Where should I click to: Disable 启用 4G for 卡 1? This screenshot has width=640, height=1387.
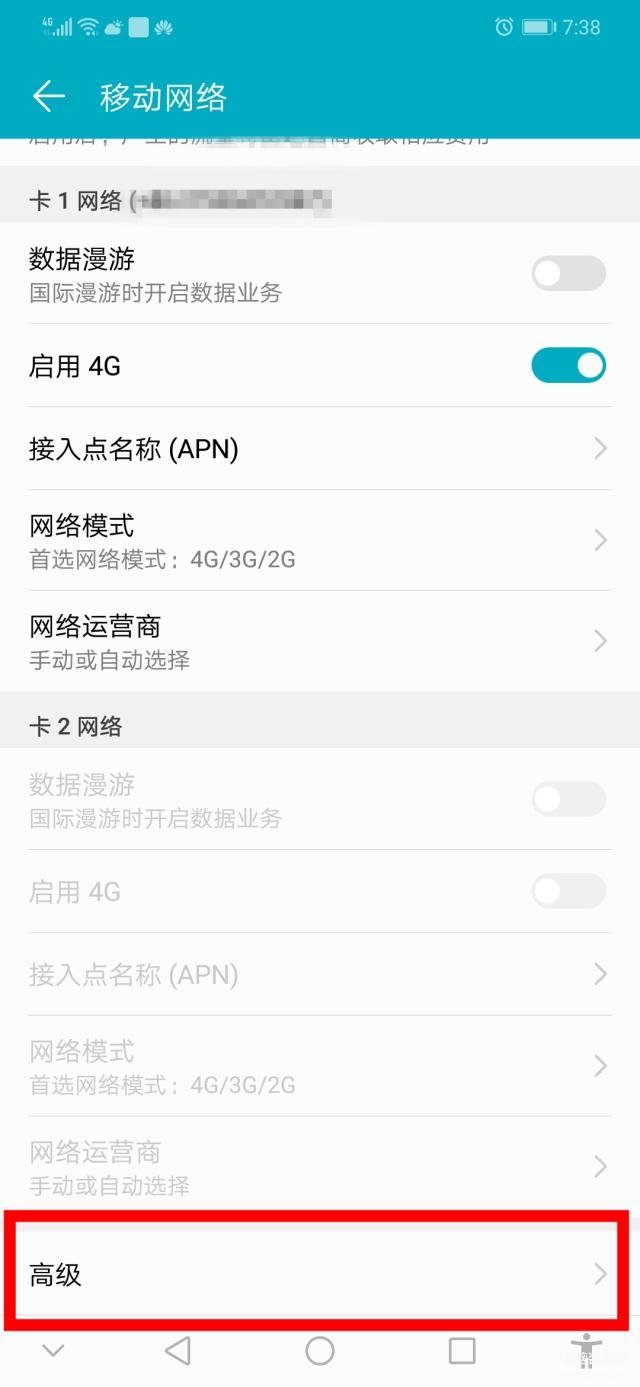(x=568, y=366)
